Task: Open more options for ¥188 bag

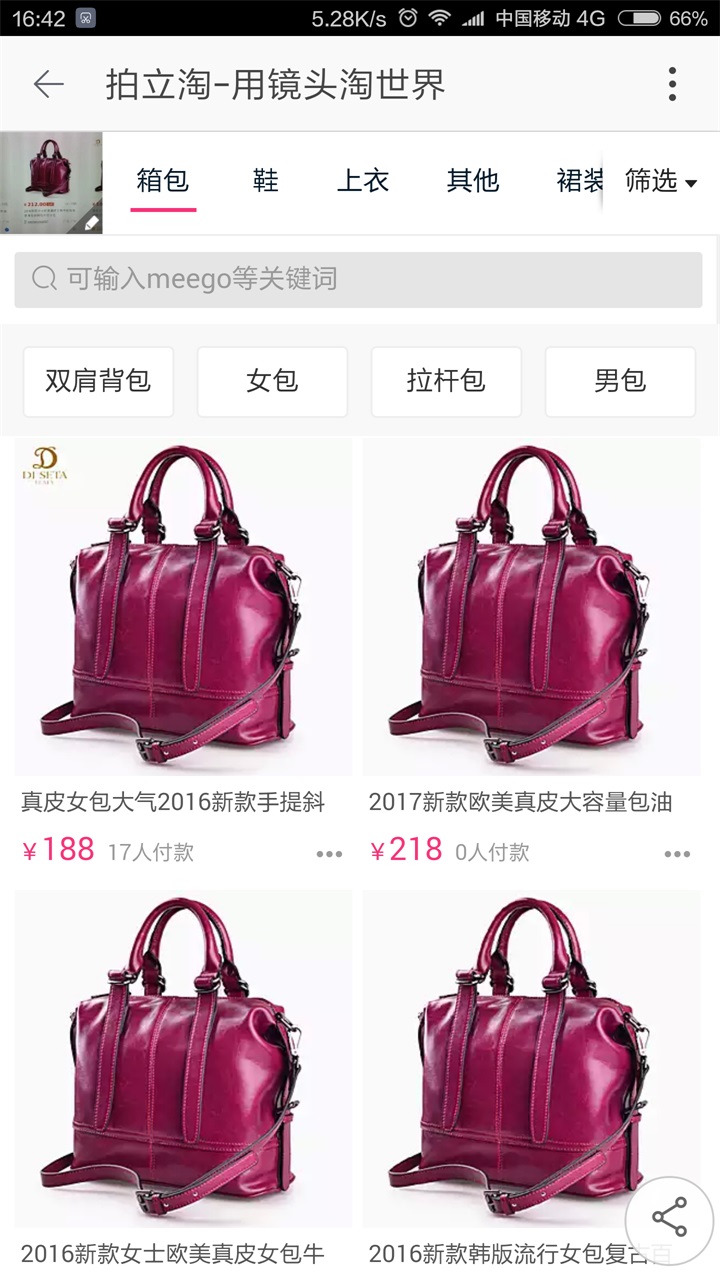Action: pos(329,854)
